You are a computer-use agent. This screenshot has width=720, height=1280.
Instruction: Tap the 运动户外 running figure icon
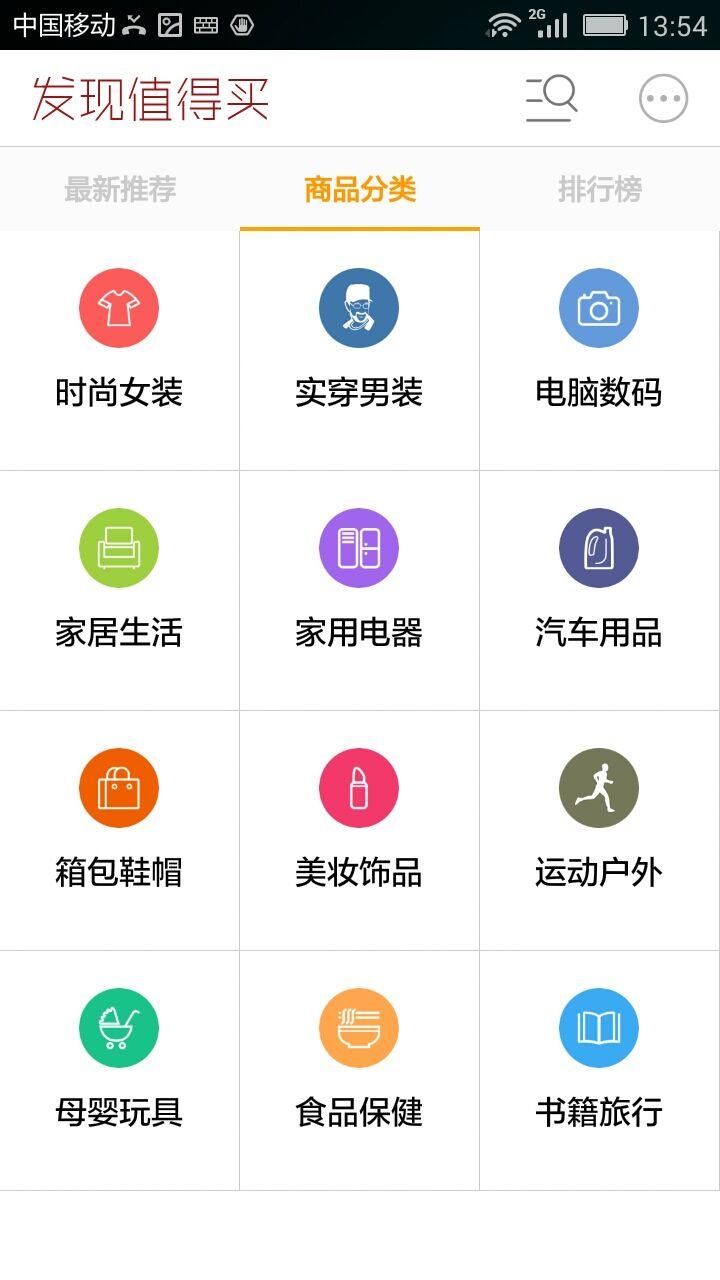(x=599, y=787)
